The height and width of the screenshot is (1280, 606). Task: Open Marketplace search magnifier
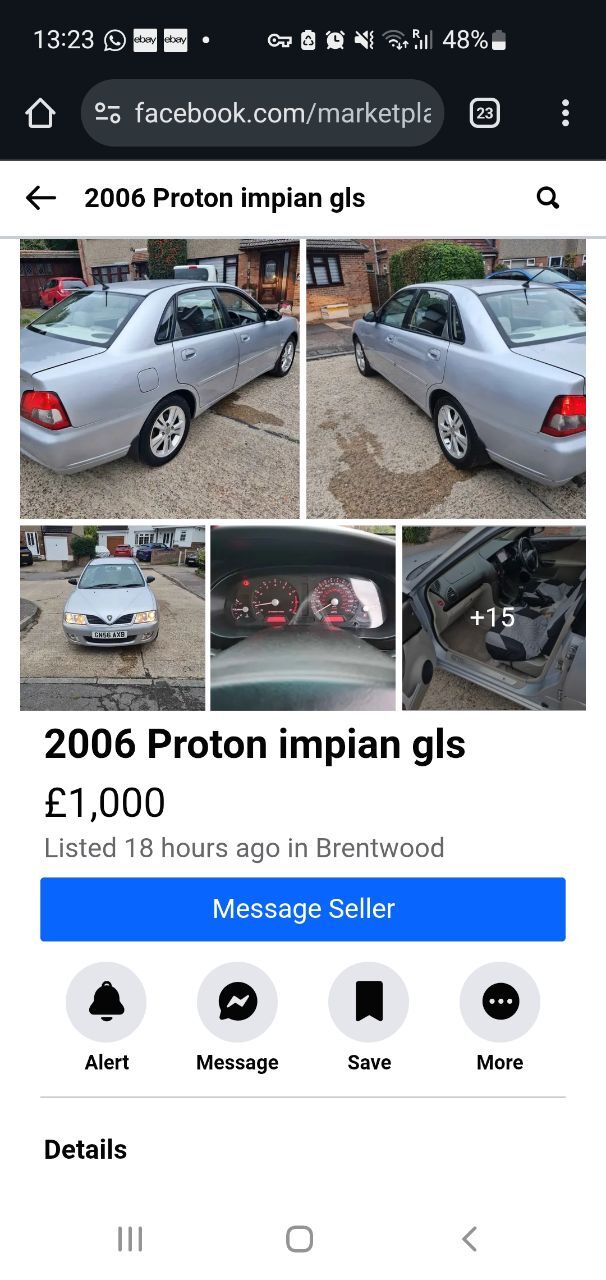pyautogui.click(x=548, y=198)
